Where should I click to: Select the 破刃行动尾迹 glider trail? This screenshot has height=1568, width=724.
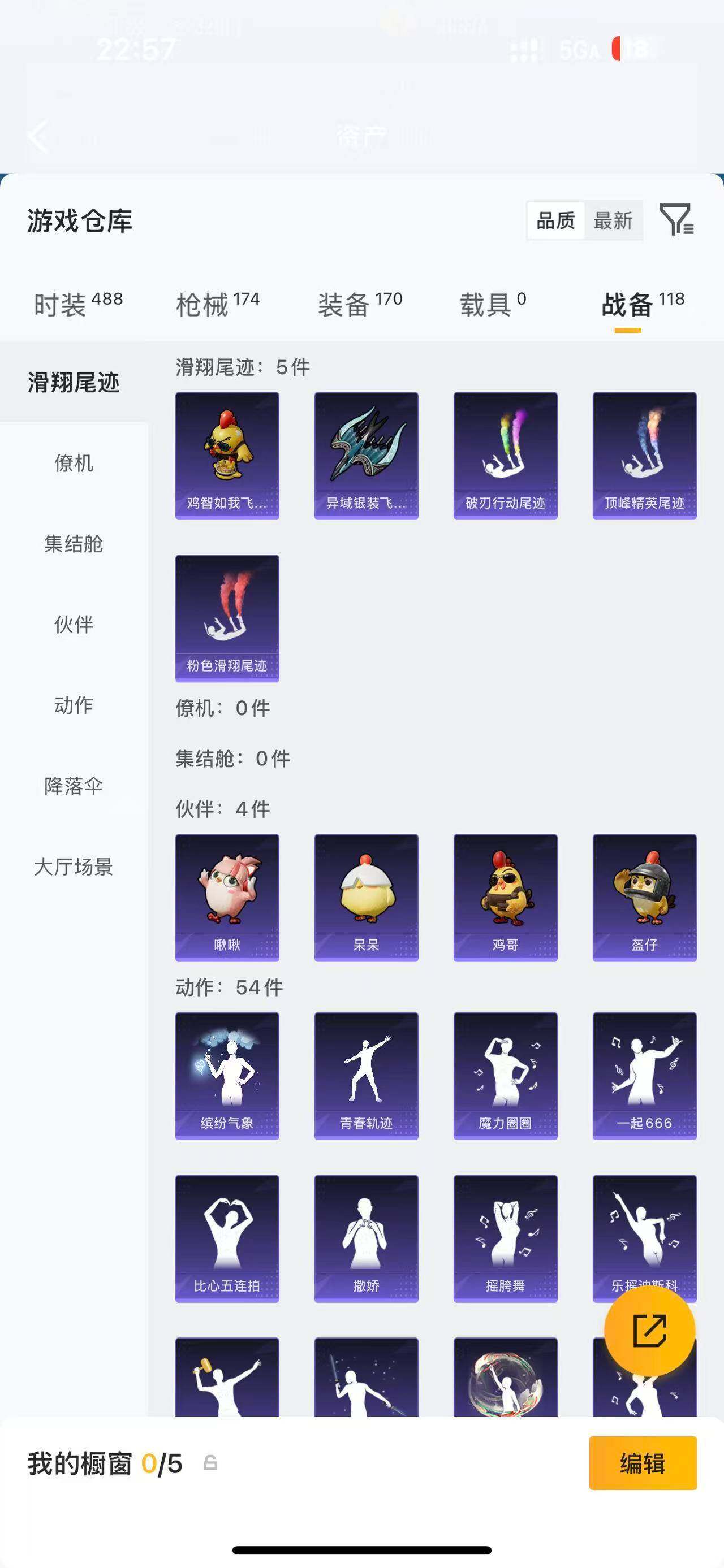coord(506,455)
